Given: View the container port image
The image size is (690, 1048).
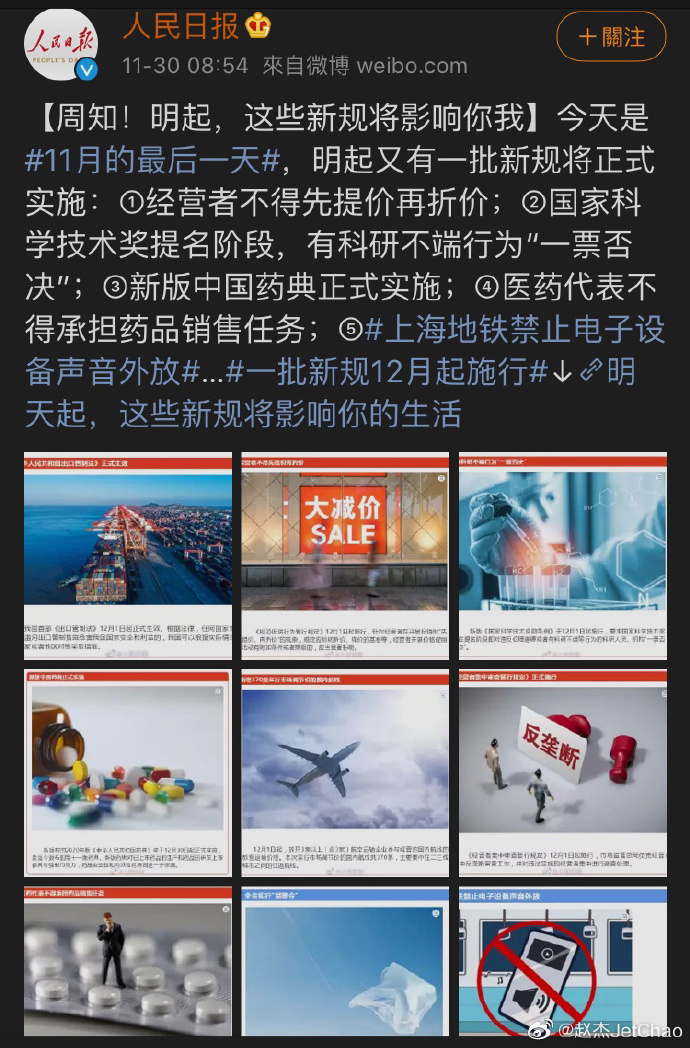Looking at the screenshot, I should pos(127,555).
